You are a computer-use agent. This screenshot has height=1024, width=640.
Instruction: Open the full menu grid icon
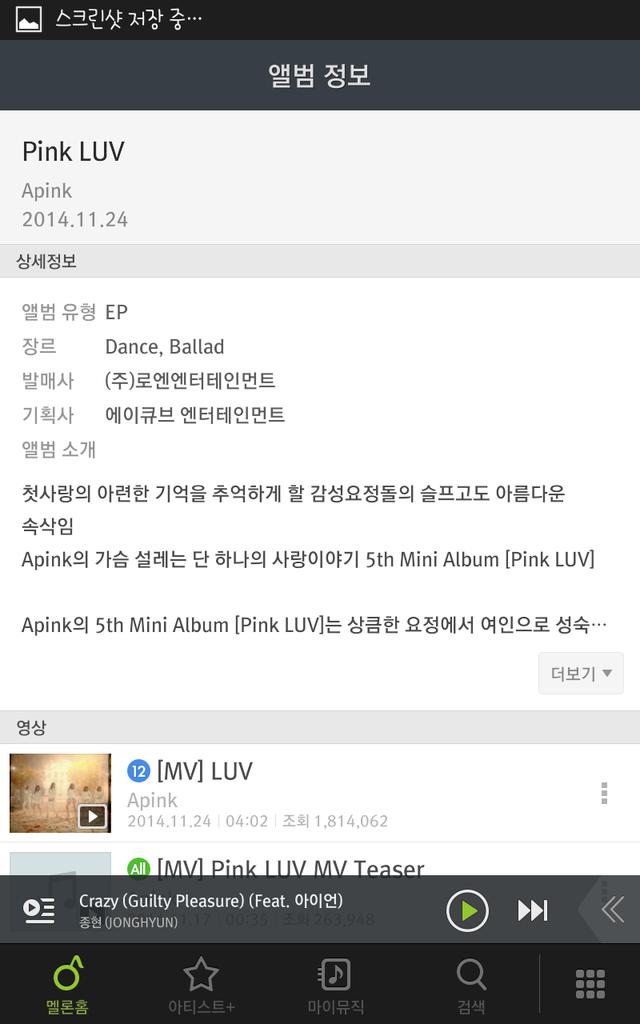tap(590, 984)
